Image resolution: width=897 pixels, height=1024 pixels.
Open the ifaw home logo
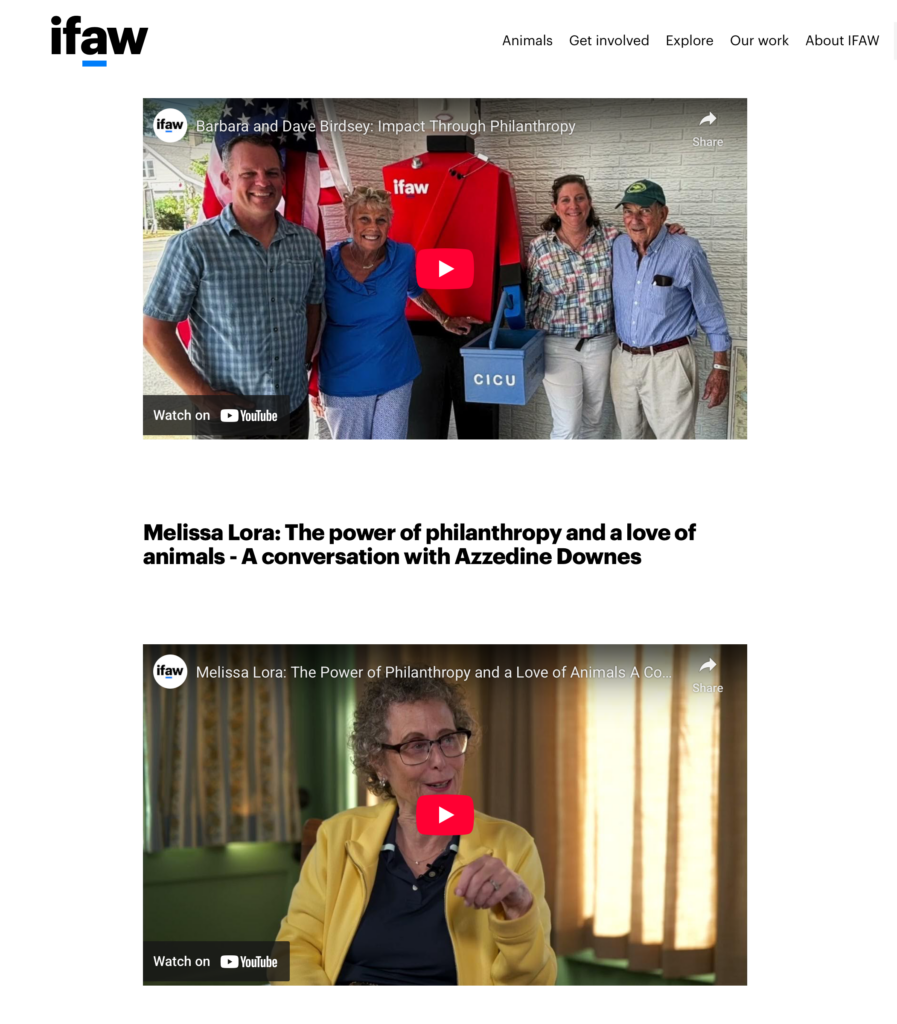pos(99,40)
